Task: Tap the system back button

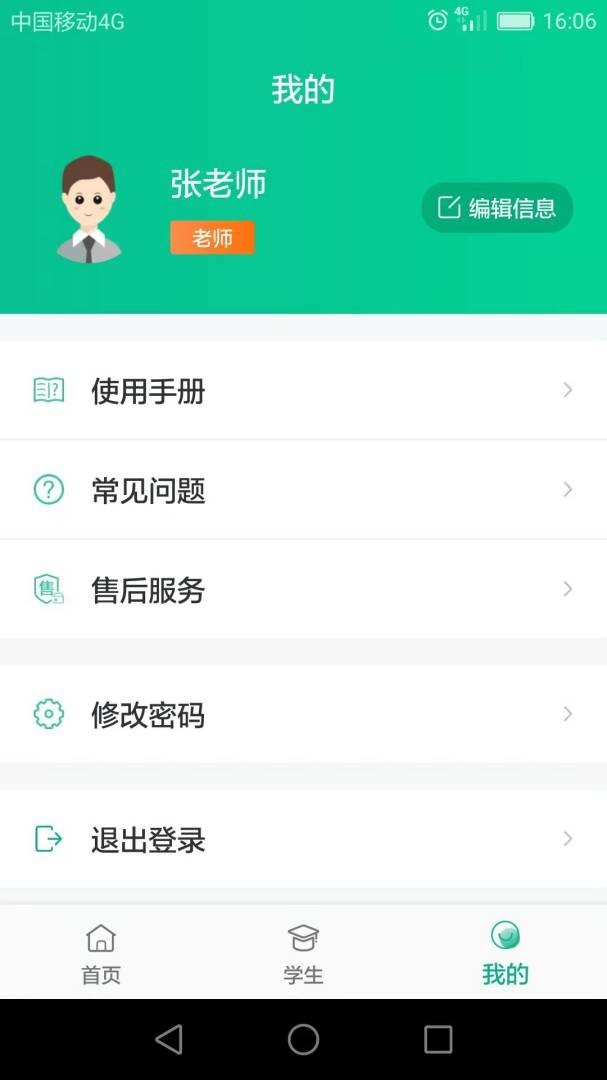Action: (x=169, y=1039)
